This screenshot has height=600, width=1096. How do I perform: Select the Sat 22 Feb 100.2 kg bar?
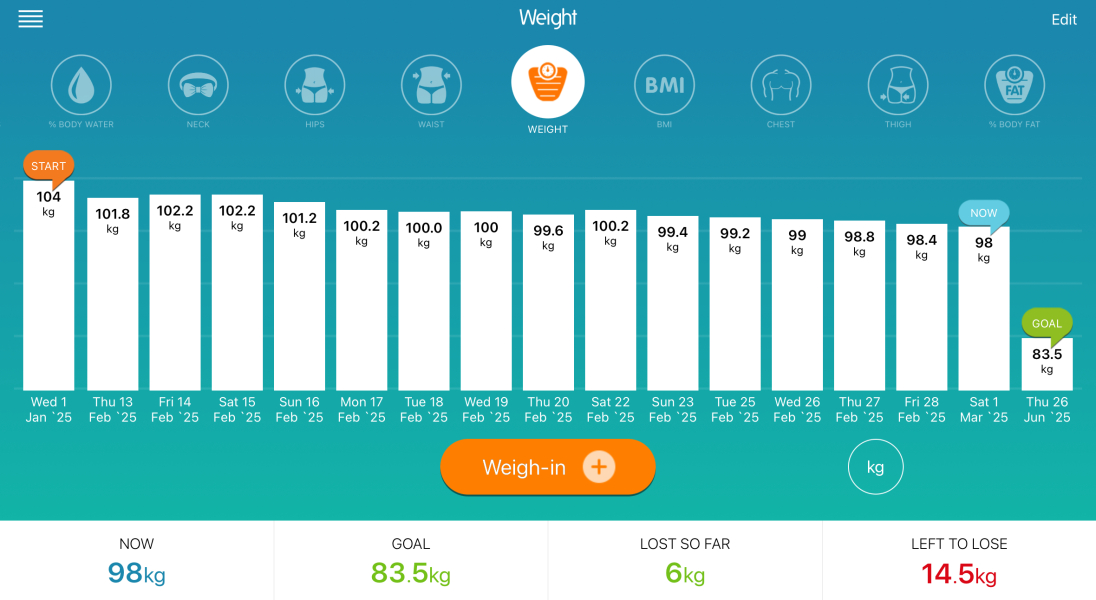[x=610, y=300]
